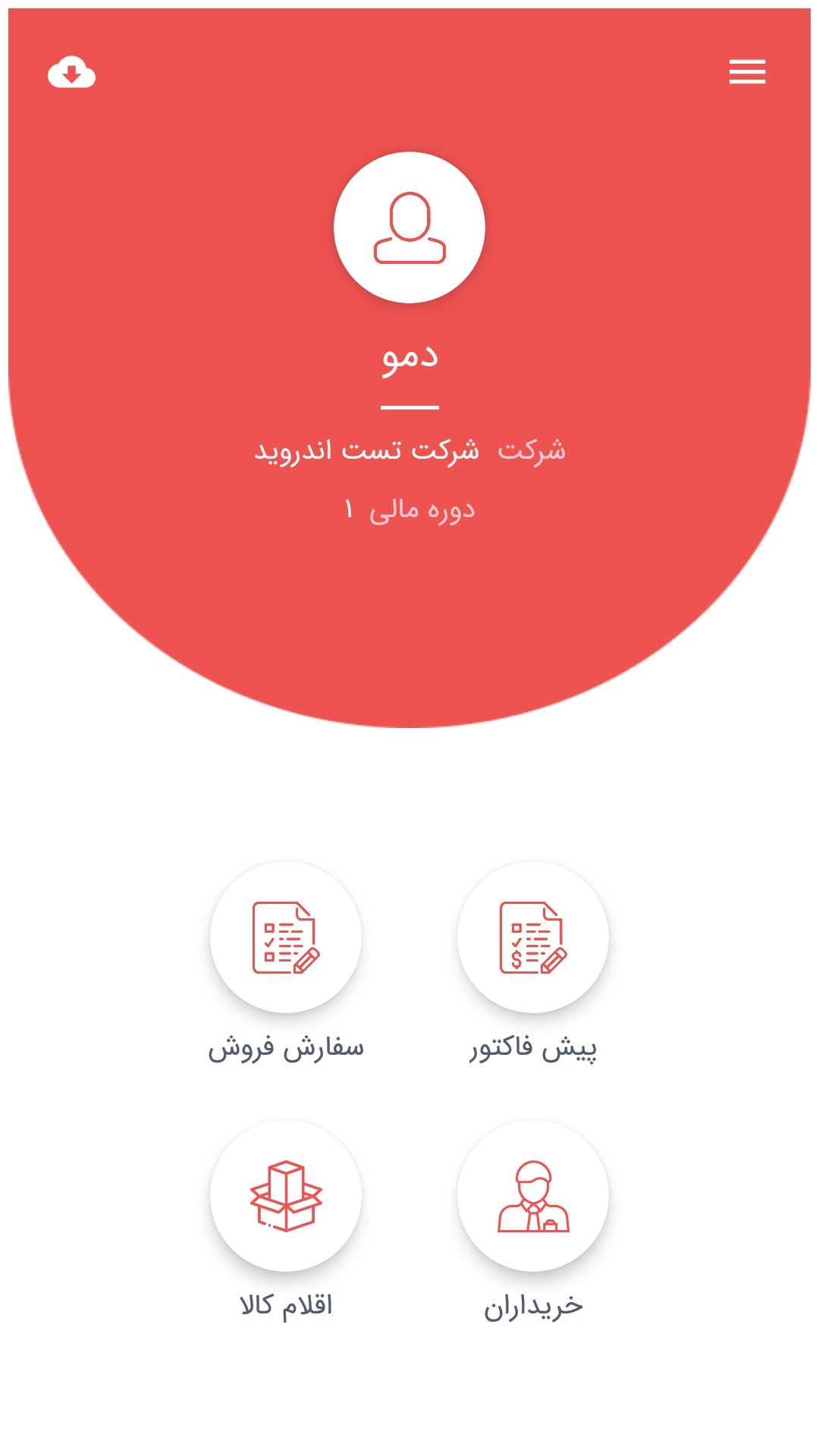Open پیش فاکتور (pre-invoice)
Screen dimensions: 819x1456
click(532, 937)
